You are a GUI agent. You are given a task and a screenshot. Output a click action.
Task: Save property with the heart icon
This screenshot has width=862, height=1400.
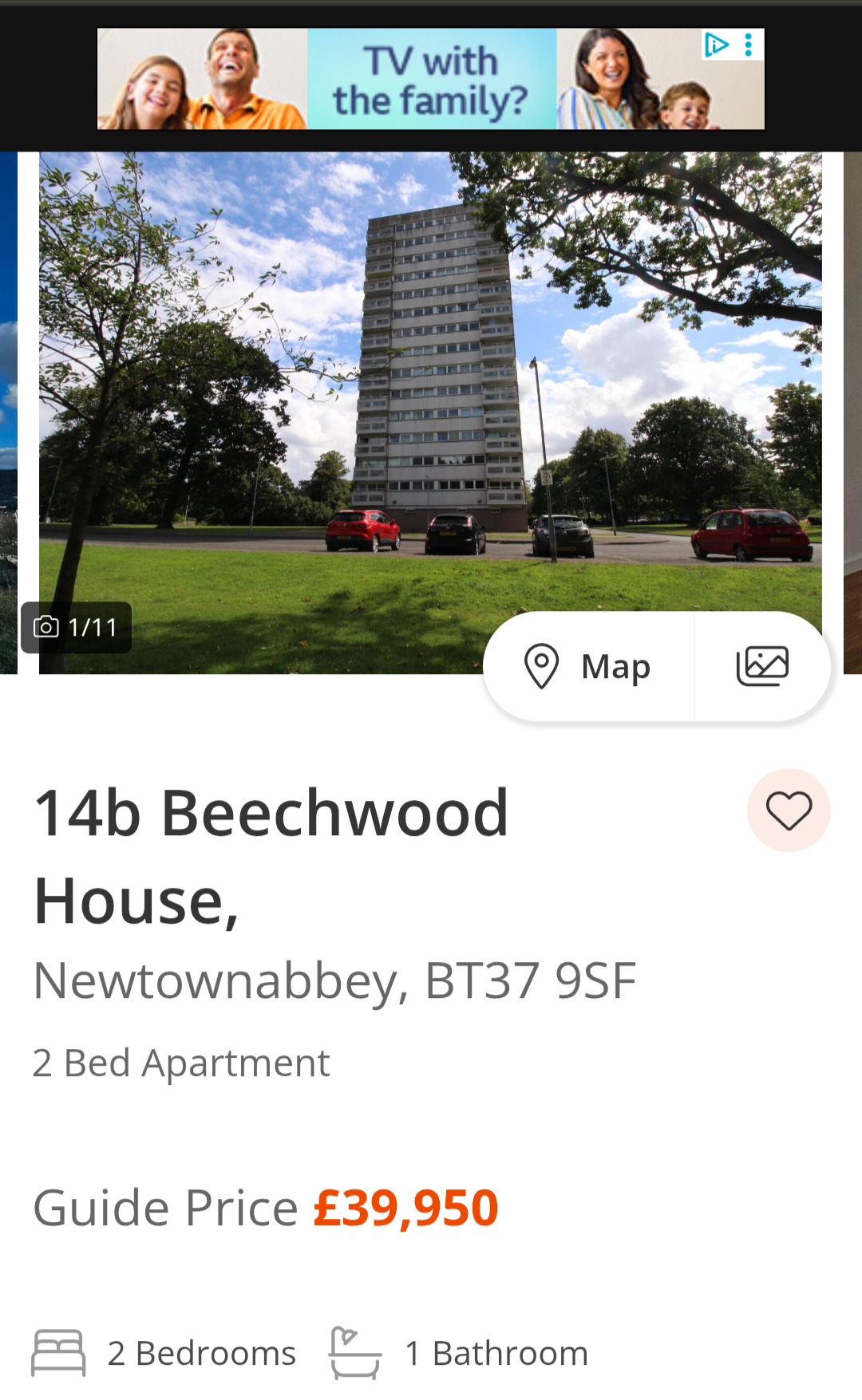point(789,810)
